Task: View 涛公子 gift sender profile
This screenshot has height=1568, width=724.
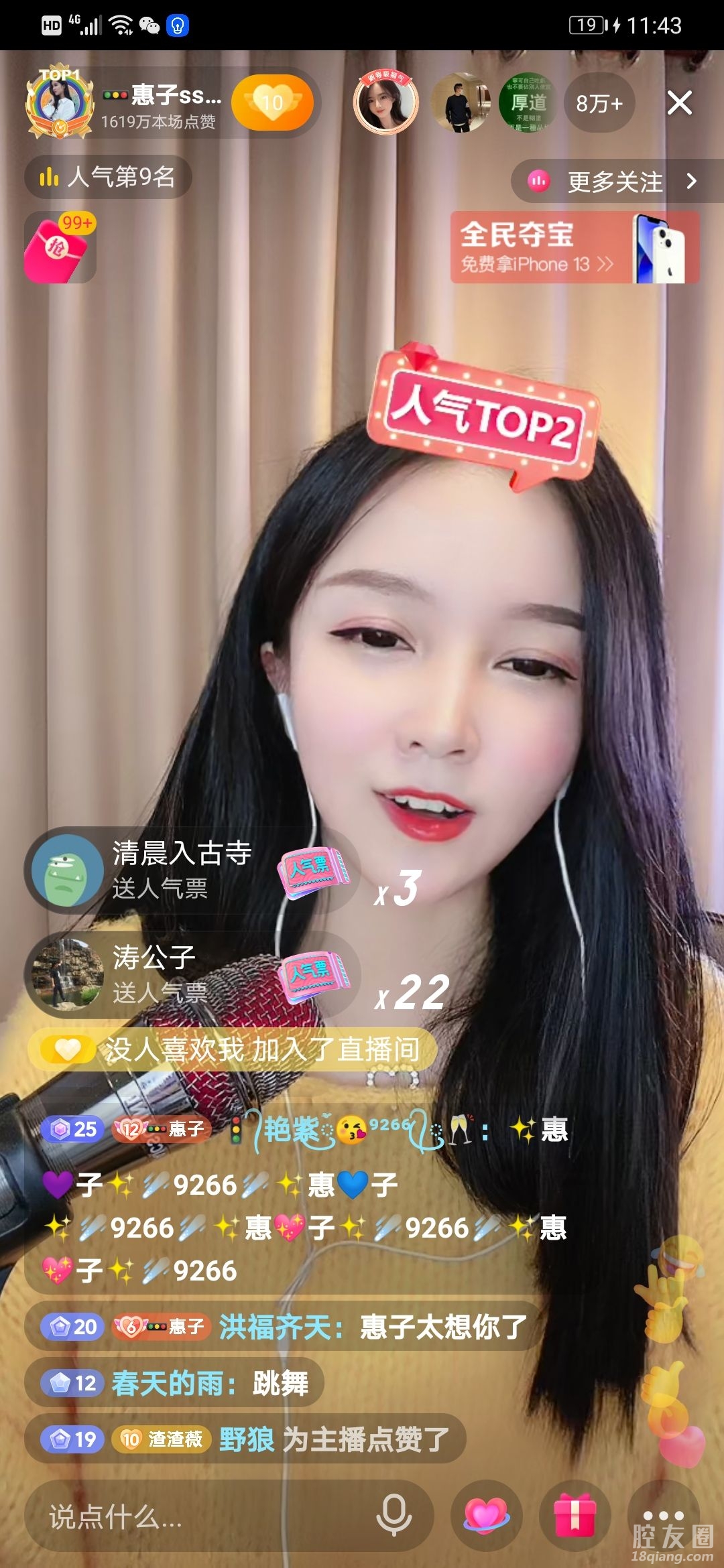Action: tap(64, 974)
